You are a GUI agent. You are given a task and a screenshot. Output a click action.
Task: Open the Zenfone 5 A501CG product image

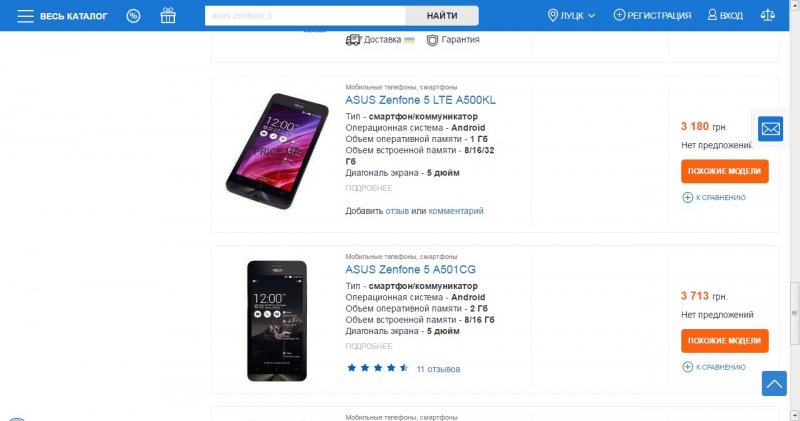(x=277, y=320)
